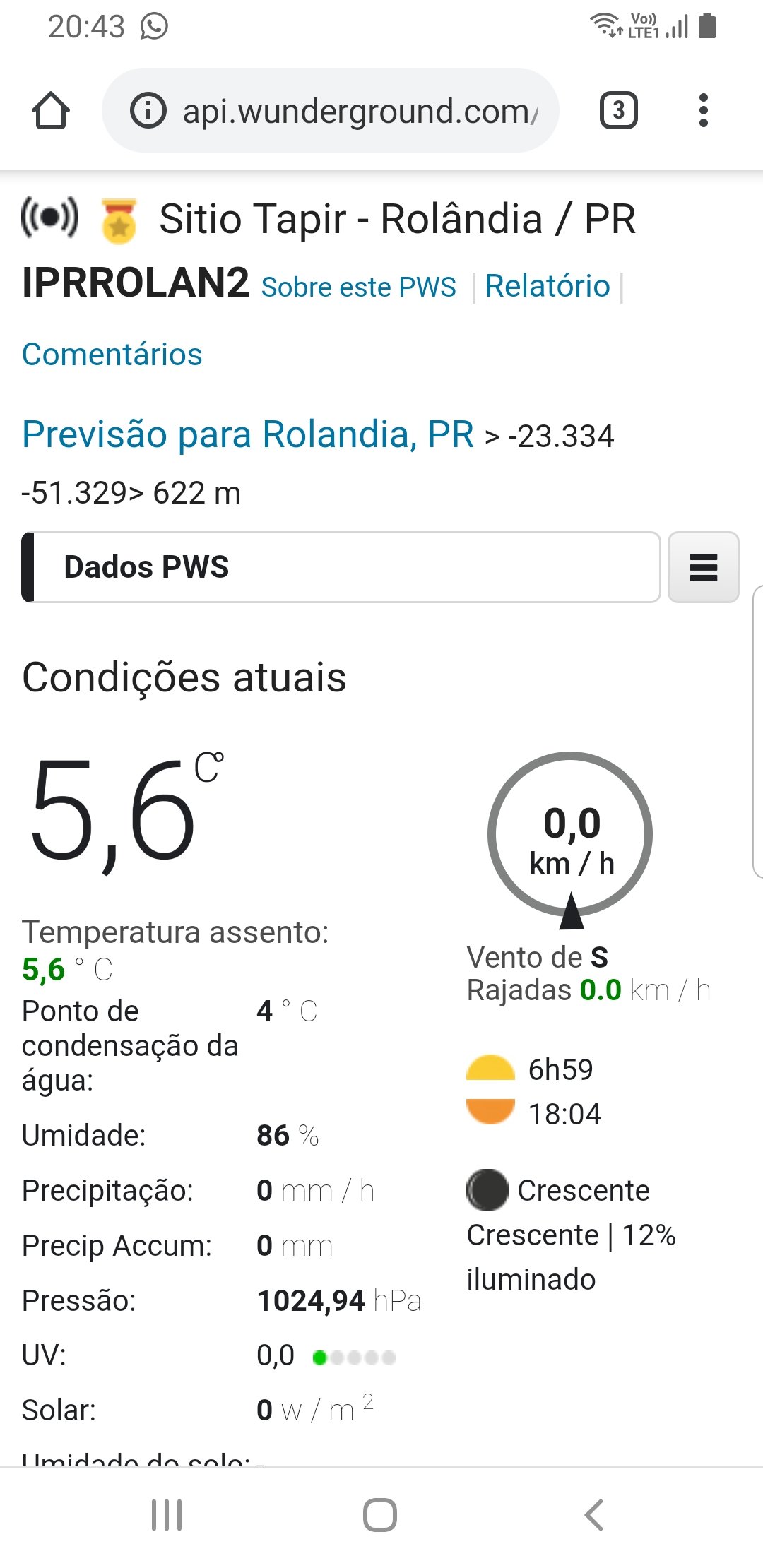Open recent apps from the navigation bar
Image resolution: width=763 pixels, height=1568 pixels.
pyautogui.click(x=167, y=1515)
